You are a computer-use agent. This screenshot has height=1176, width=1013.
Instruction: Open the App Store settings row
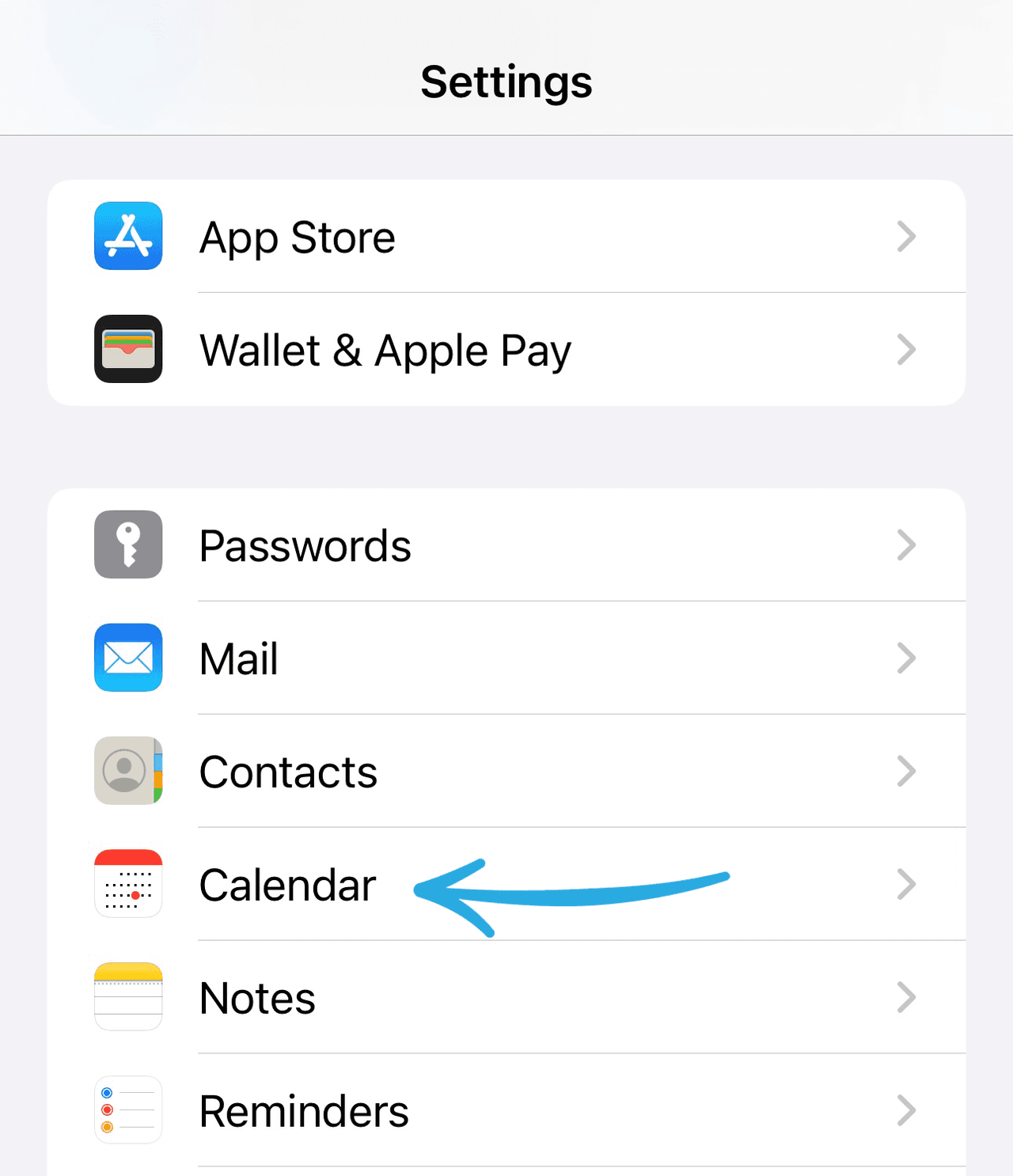coord(298,236)
